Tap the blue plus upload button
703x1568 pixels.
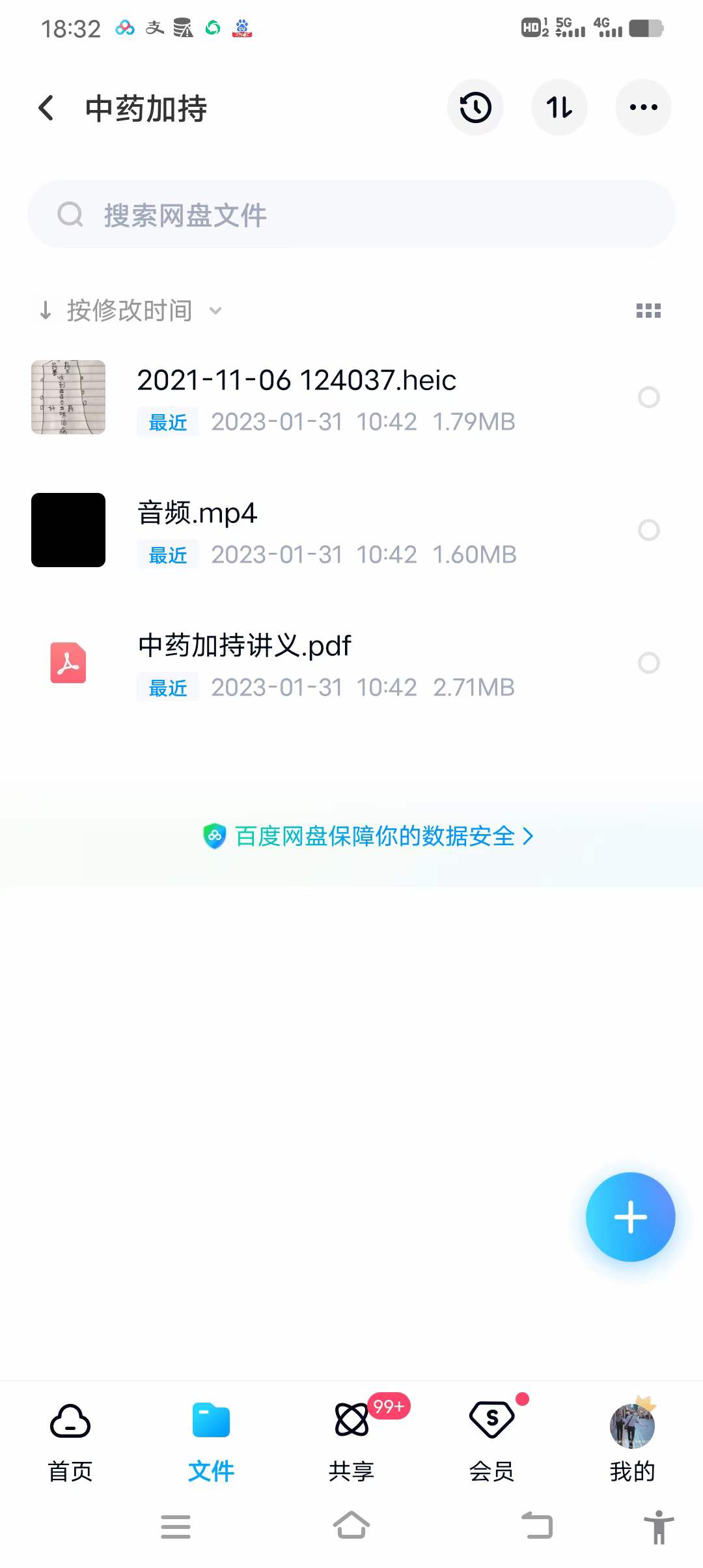(x=630, y=1216)
